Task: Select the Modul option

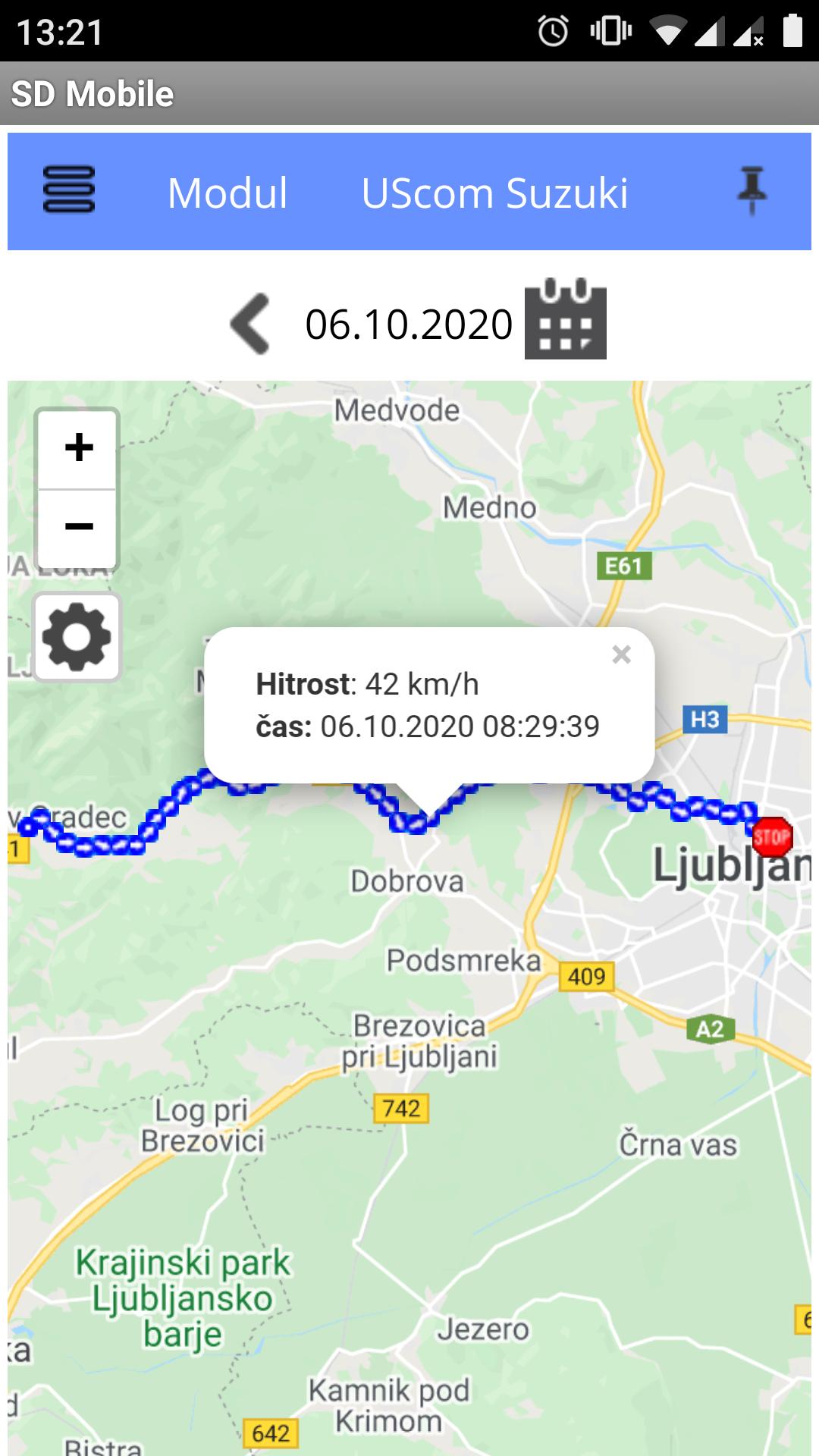Action: pos(227,193)
